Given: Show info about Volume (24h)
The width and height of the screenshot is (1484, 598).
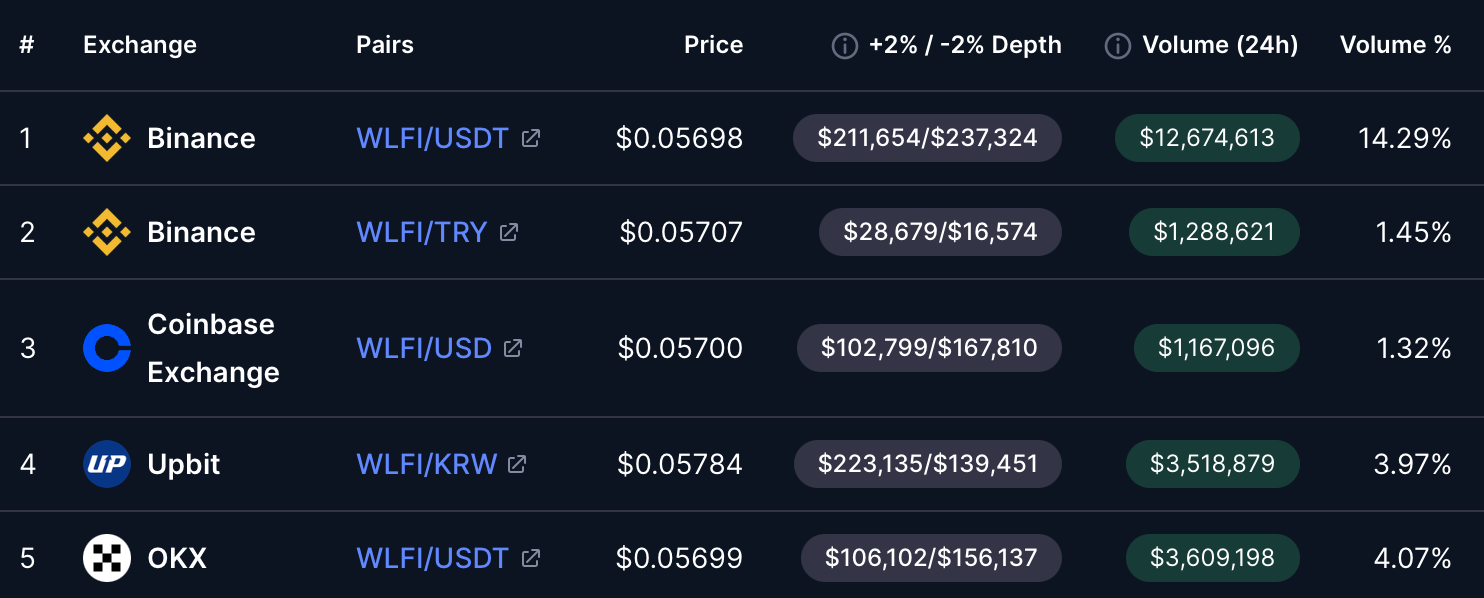Looking at the screenshot, I should (x=1117, y=46).
